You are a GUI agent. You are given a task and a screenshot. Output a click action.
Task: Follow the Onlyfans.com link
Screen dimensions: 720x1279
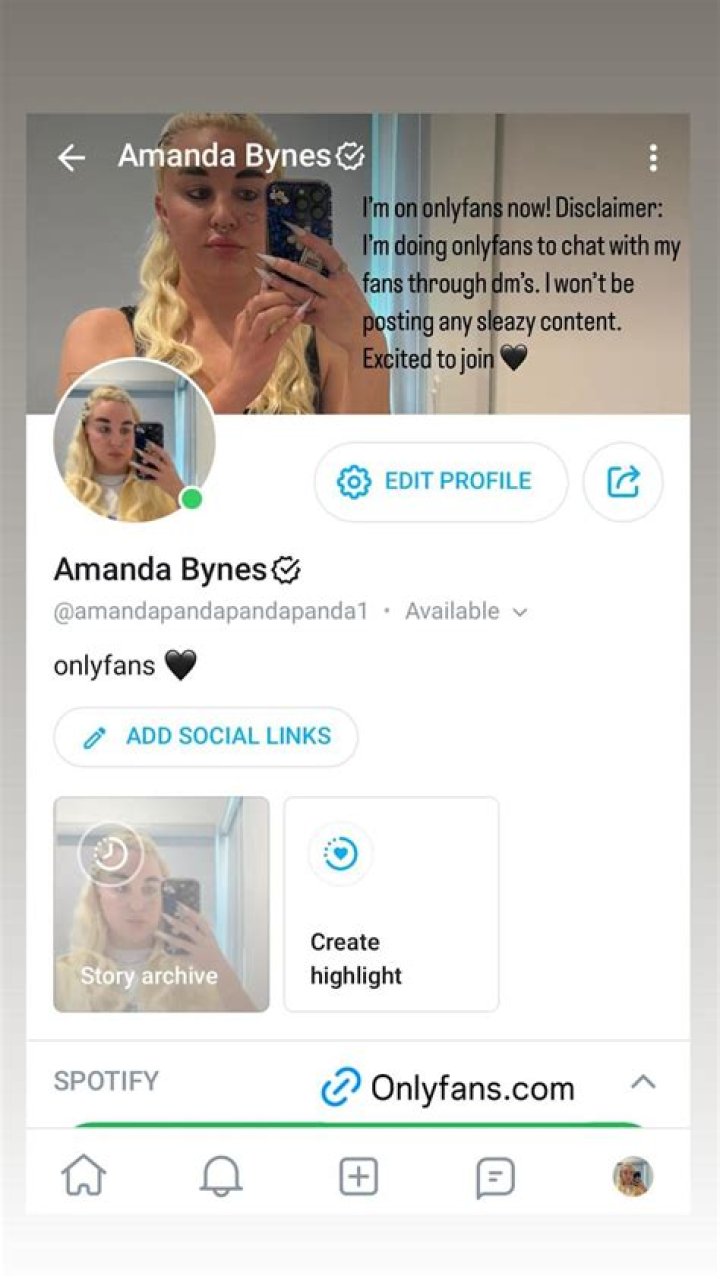click(x=471, y=1086)
